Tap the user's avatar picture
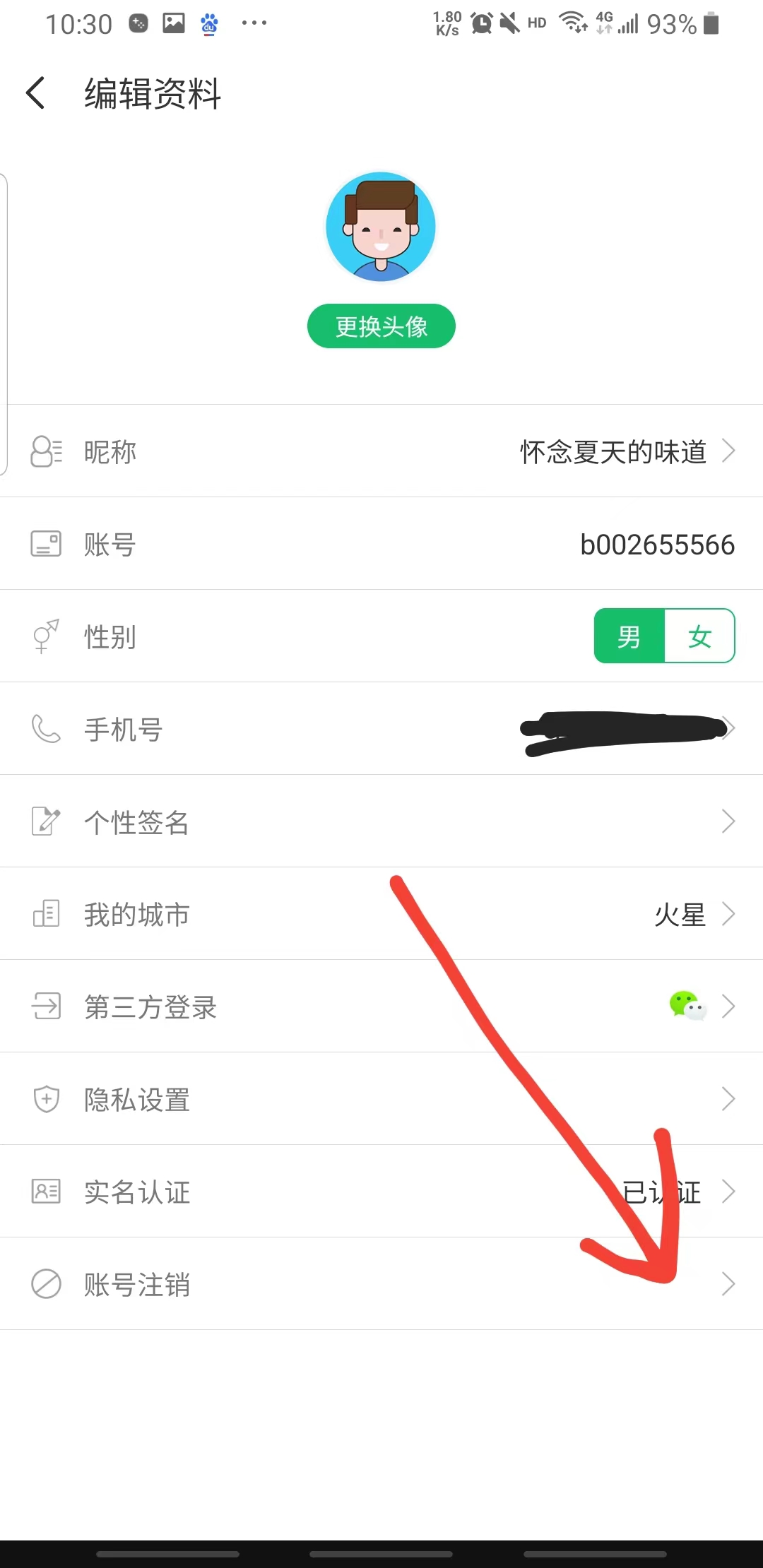Image resolution: width=763 pixels, height=1568 pixels. [x=381, y=226]
